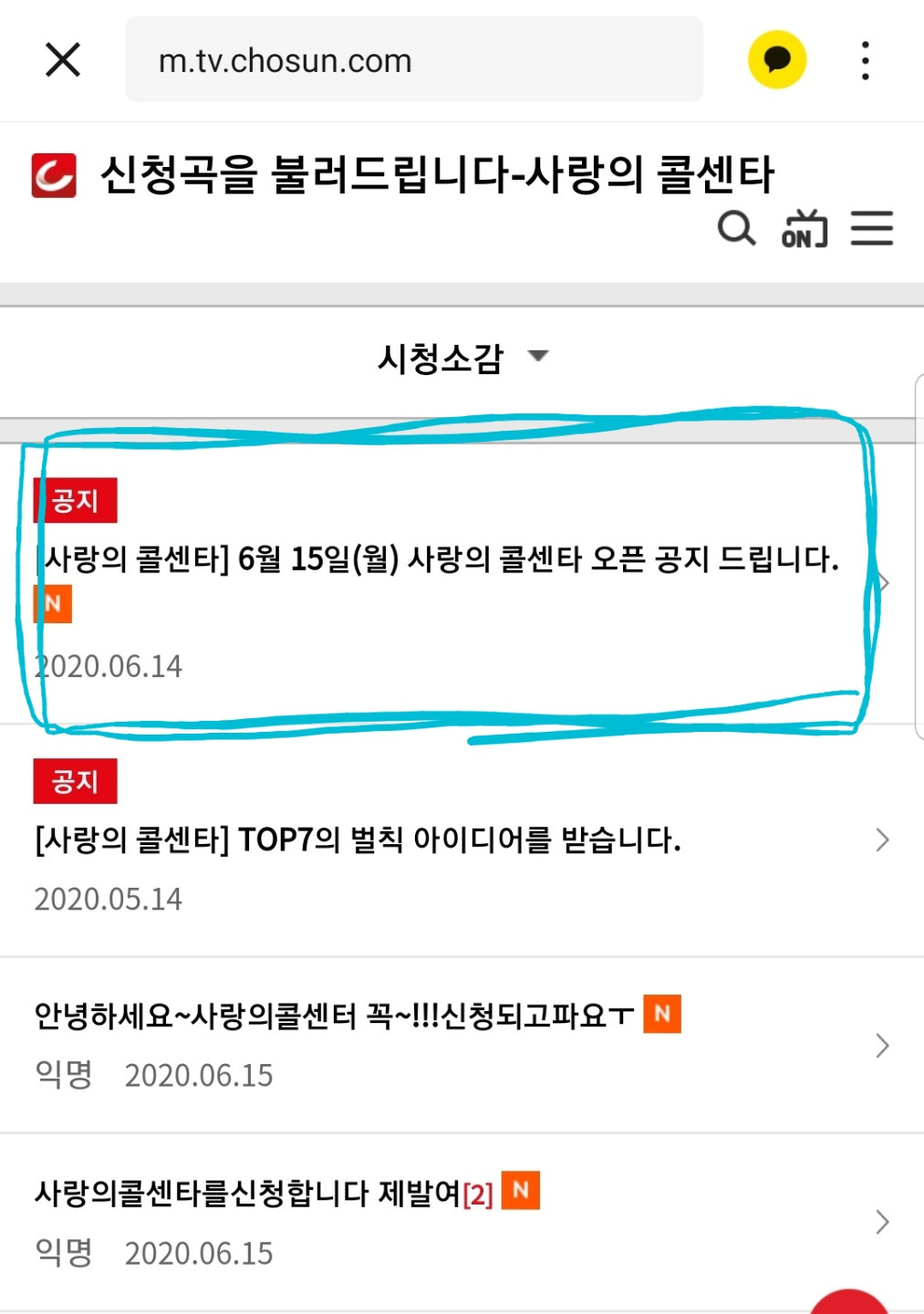Open the 안녕하세요~사랑의콜센터 post chevron

pos(880,1045)
